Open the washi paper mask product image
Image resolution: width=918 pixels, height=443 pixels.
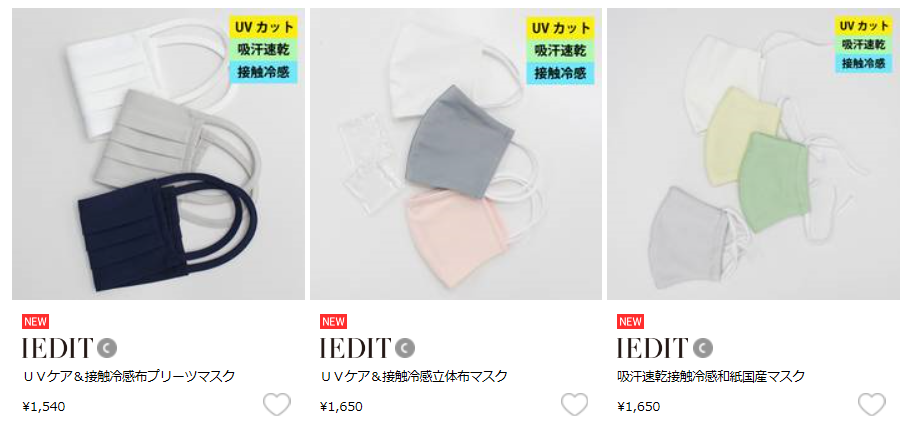coord(753,155)
